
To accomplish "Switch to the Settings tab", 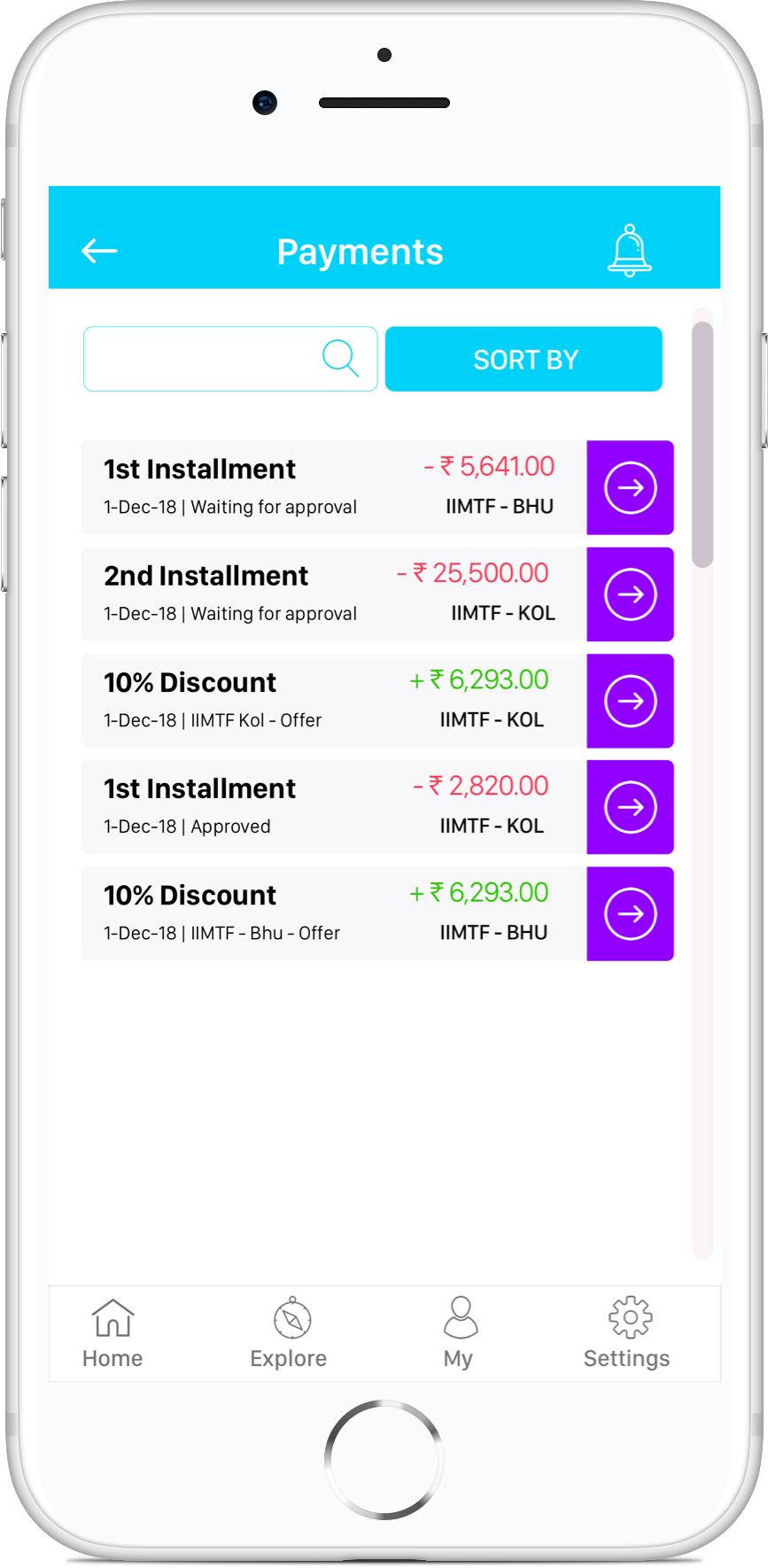I will point(626,1333).
